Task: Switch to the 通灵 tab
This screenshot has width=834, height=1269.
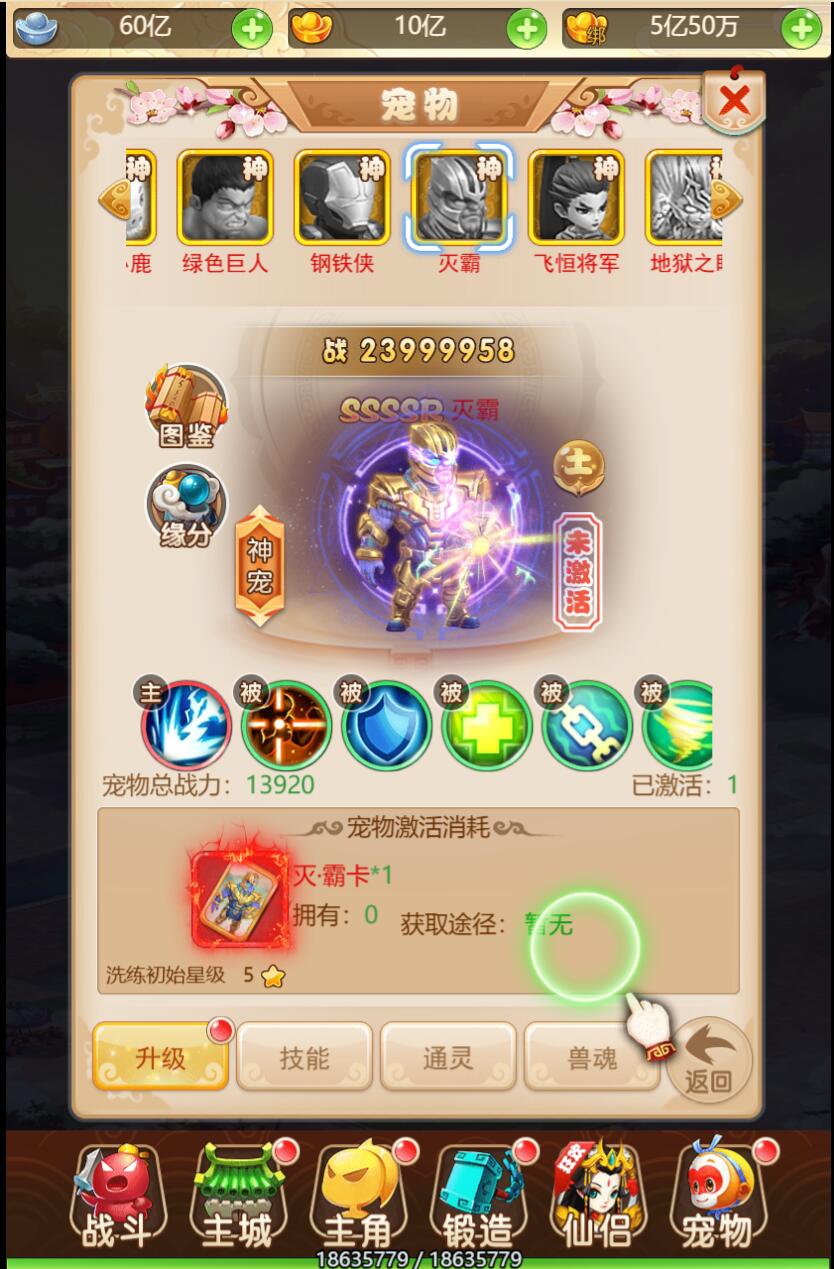Action: (x=448, y=1057)
